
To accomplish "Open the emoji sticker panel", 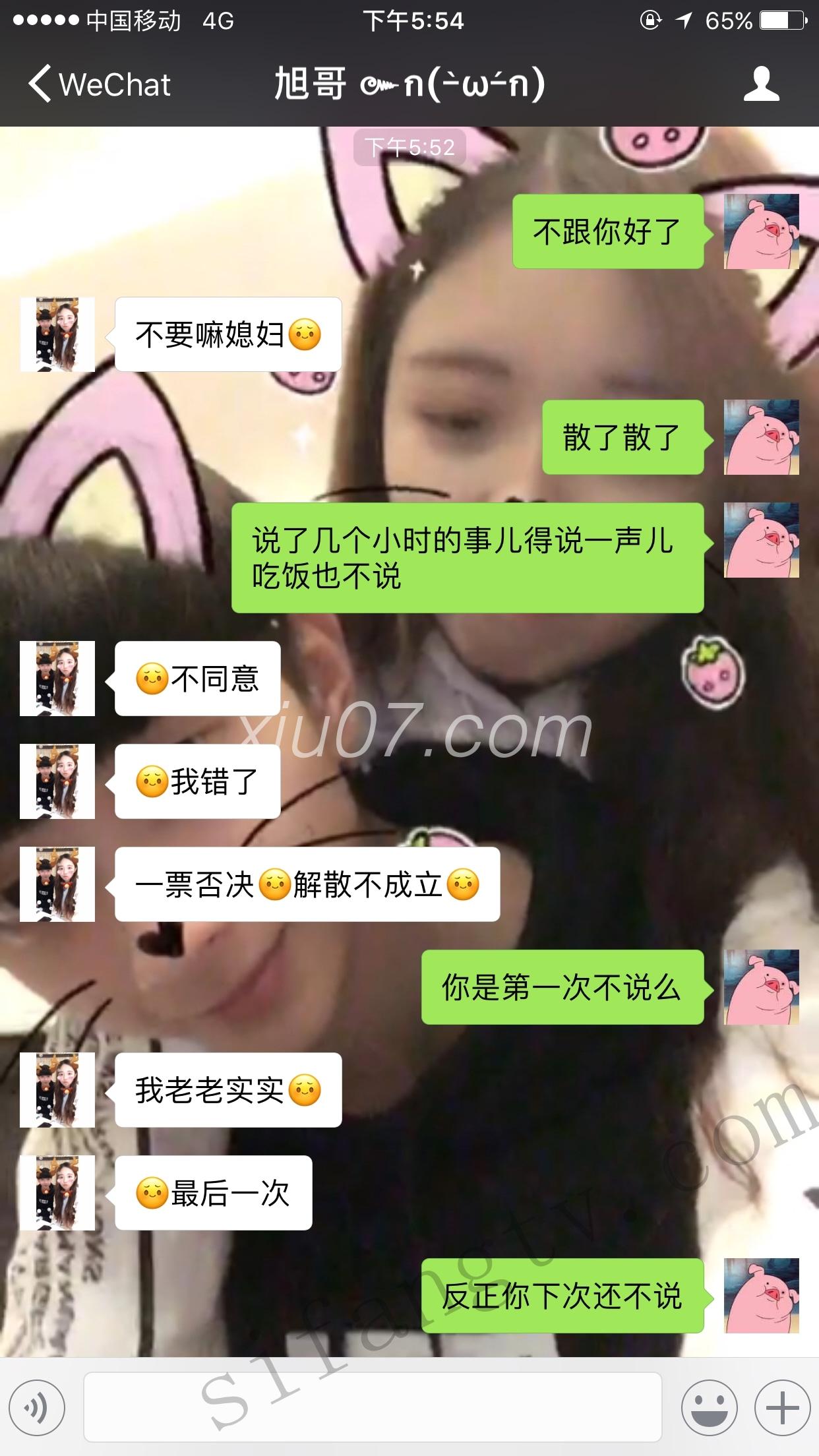I will coord(709,1407).
